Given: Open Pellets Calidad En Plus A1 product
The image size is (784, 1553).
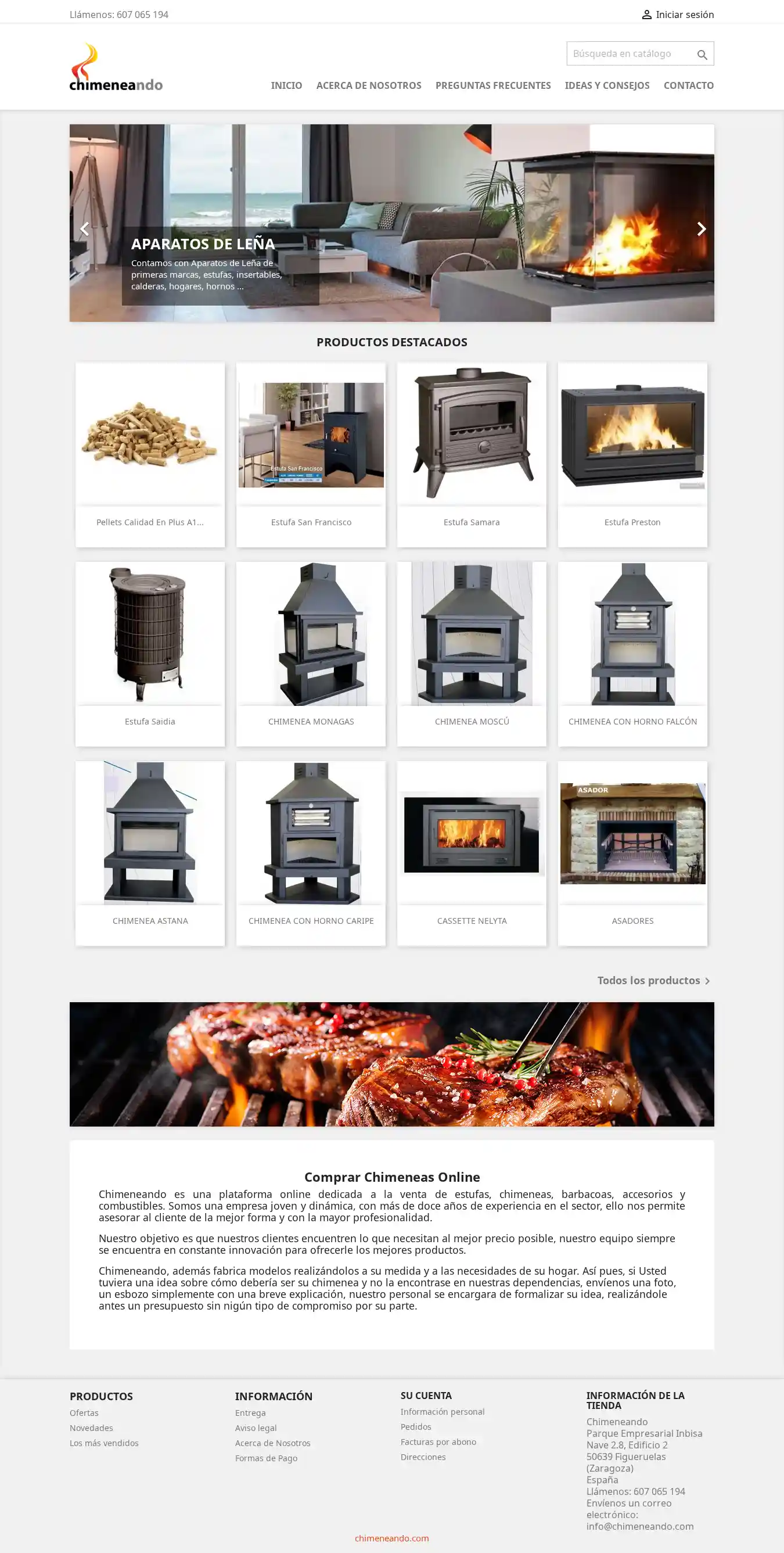Looking at the screenshot, I should pos(150,522).
